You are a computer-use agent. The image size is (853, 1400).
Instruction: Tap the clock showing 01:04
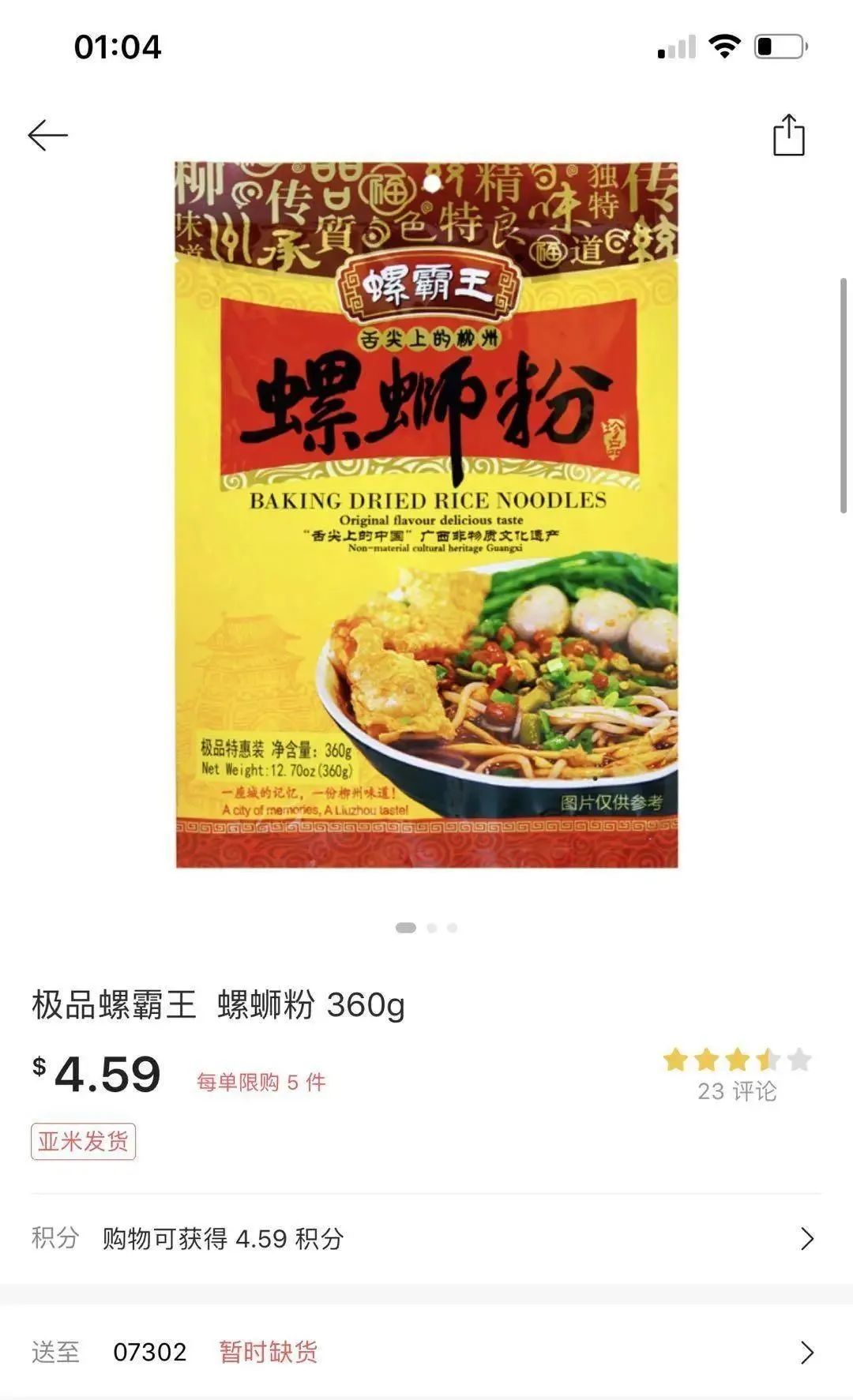pyautogui.click(x=117, y=47)
